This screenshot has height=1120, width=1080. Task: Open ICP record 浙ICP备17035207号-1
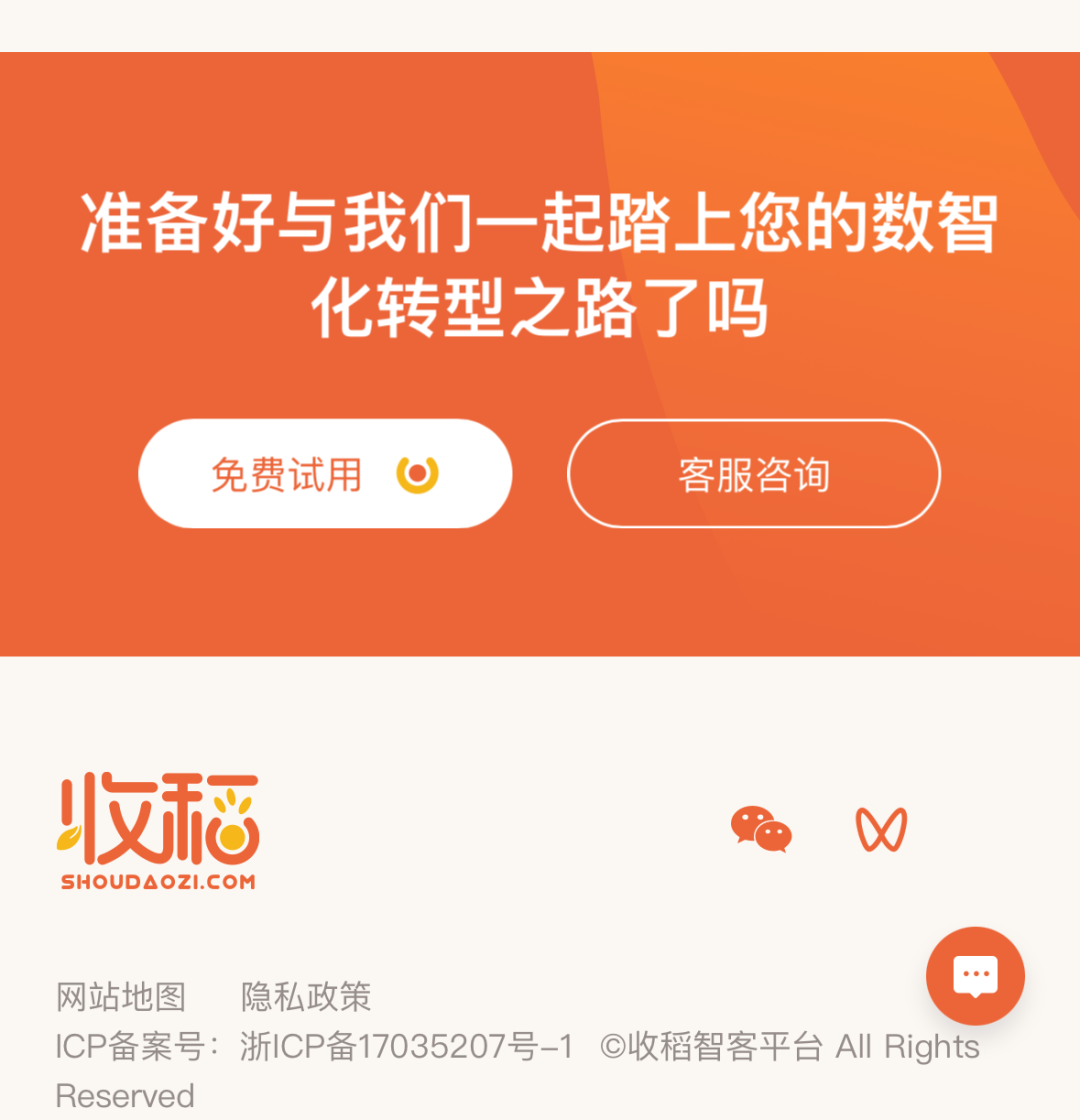coord(407,1047)
